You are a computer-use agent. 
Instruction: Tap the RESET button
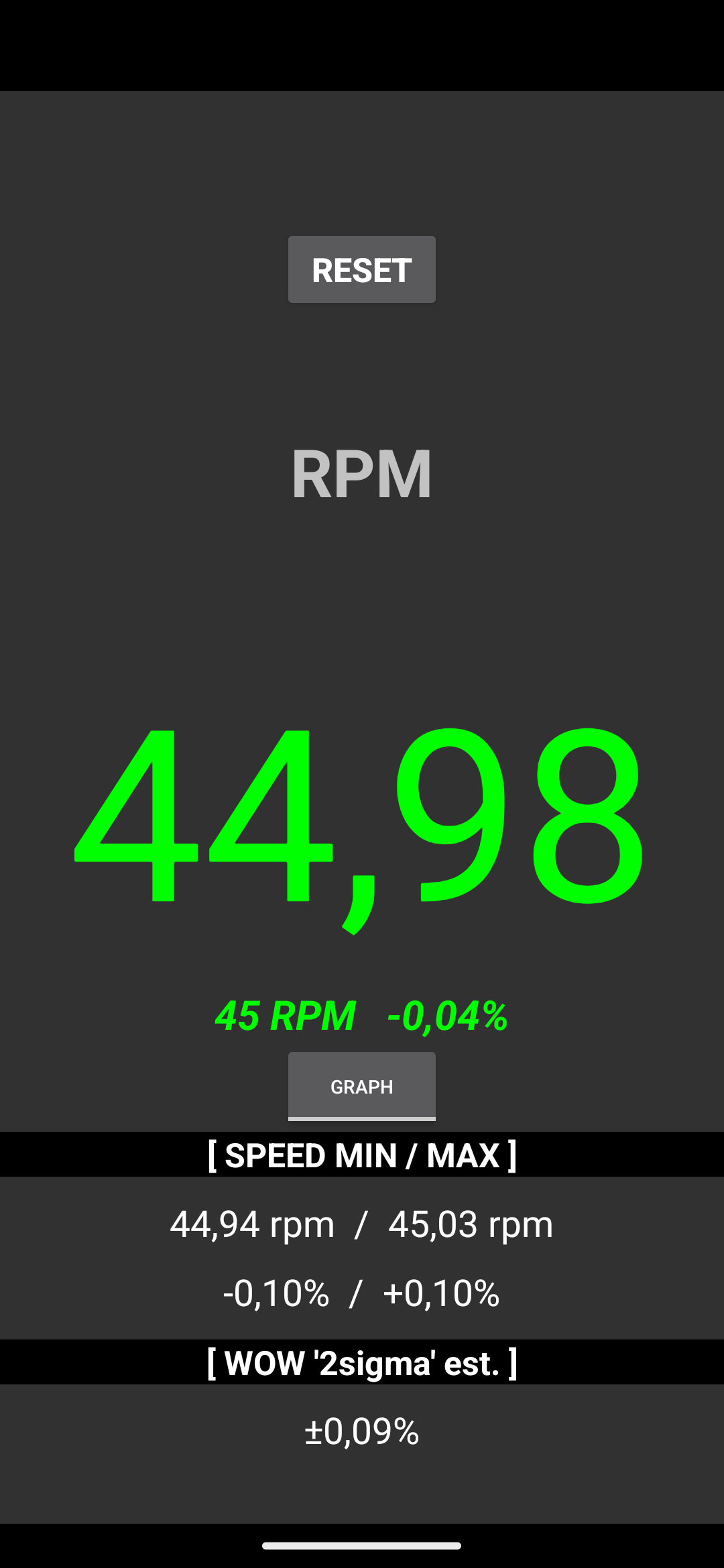[x=362, y=269]
